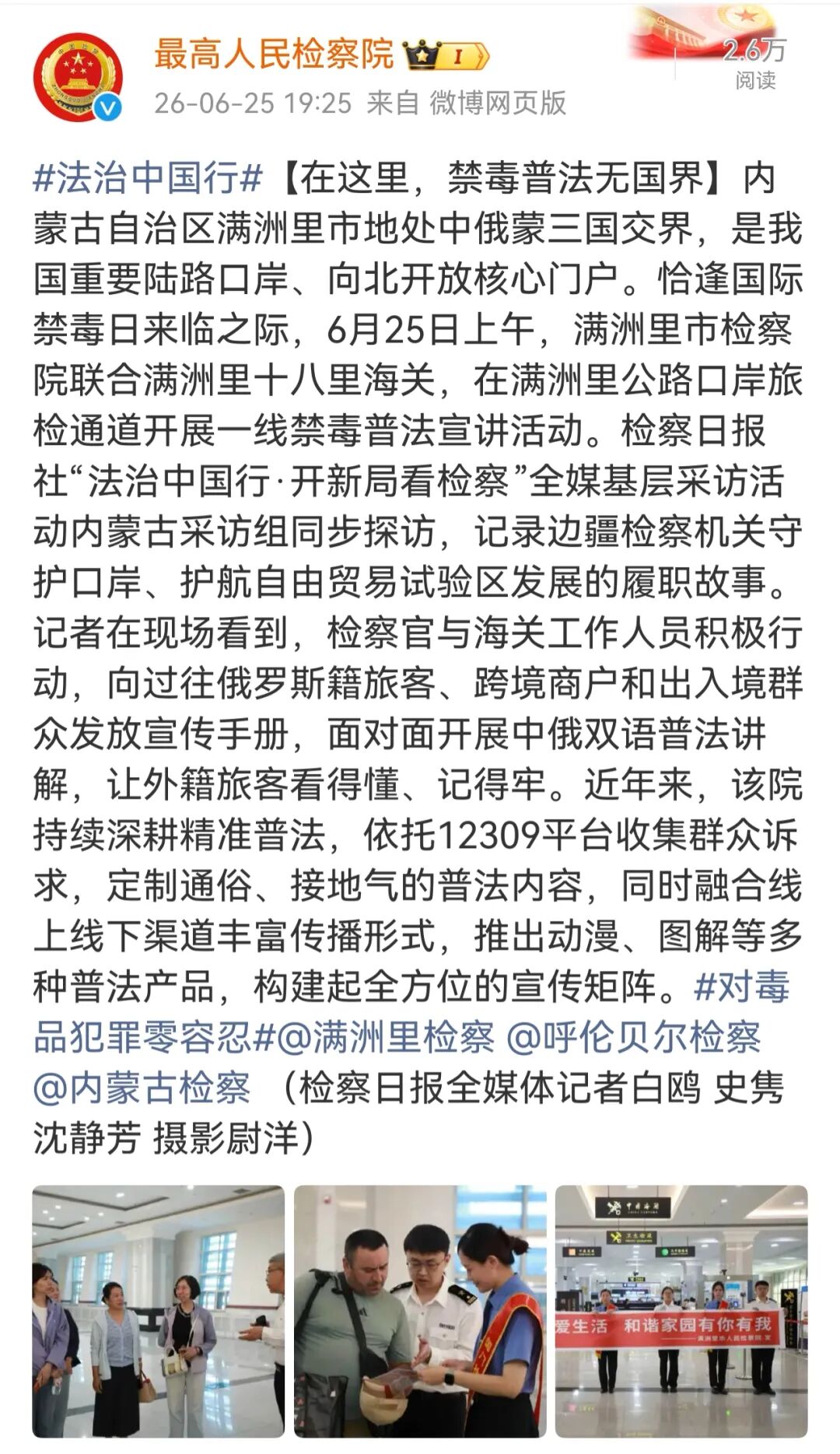Open 最高人民检察院 profile avatar
Image resolution: width=840 pixels, height=1454 pixels.
point(78,76)
